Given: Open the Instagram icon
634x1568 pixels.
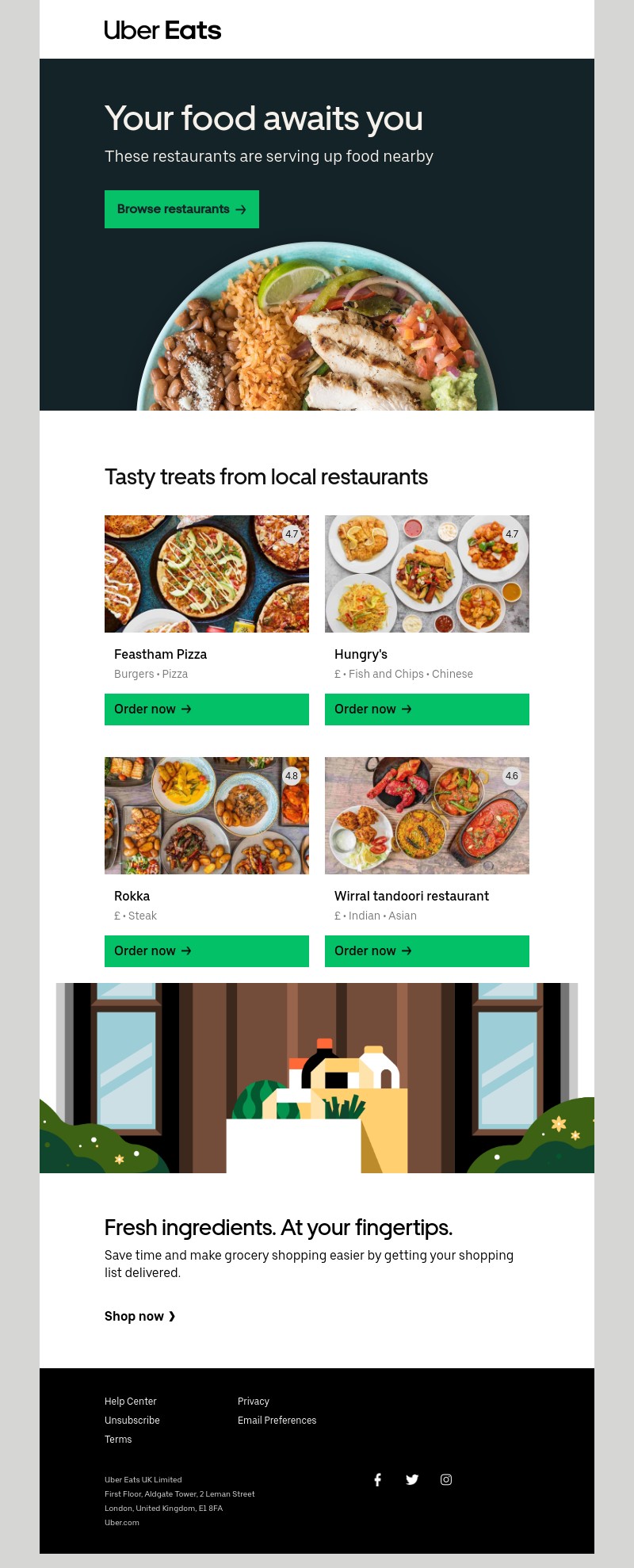Looking at the screenshot, I should pyautogui.click(x=446, y=1479).
